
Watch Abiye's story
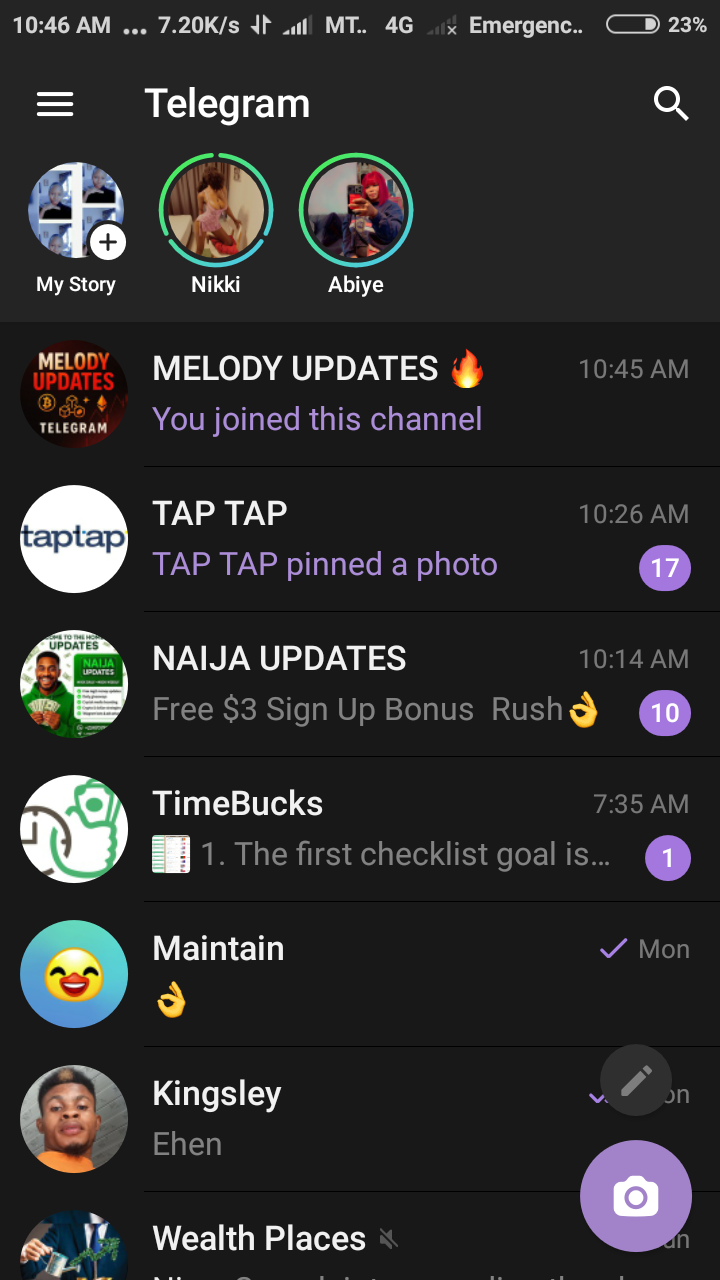356,212
